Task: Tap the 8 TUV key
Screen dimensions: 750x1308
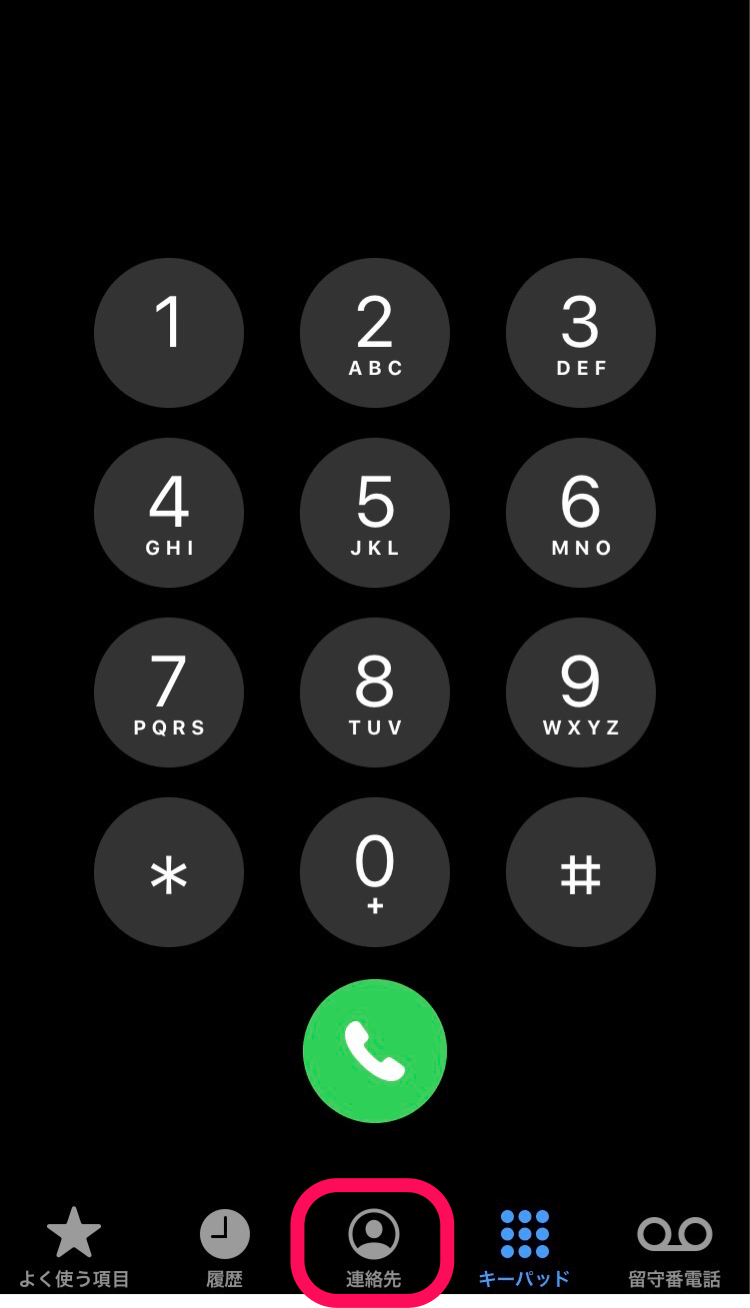Action: click(x=375, y=692)
